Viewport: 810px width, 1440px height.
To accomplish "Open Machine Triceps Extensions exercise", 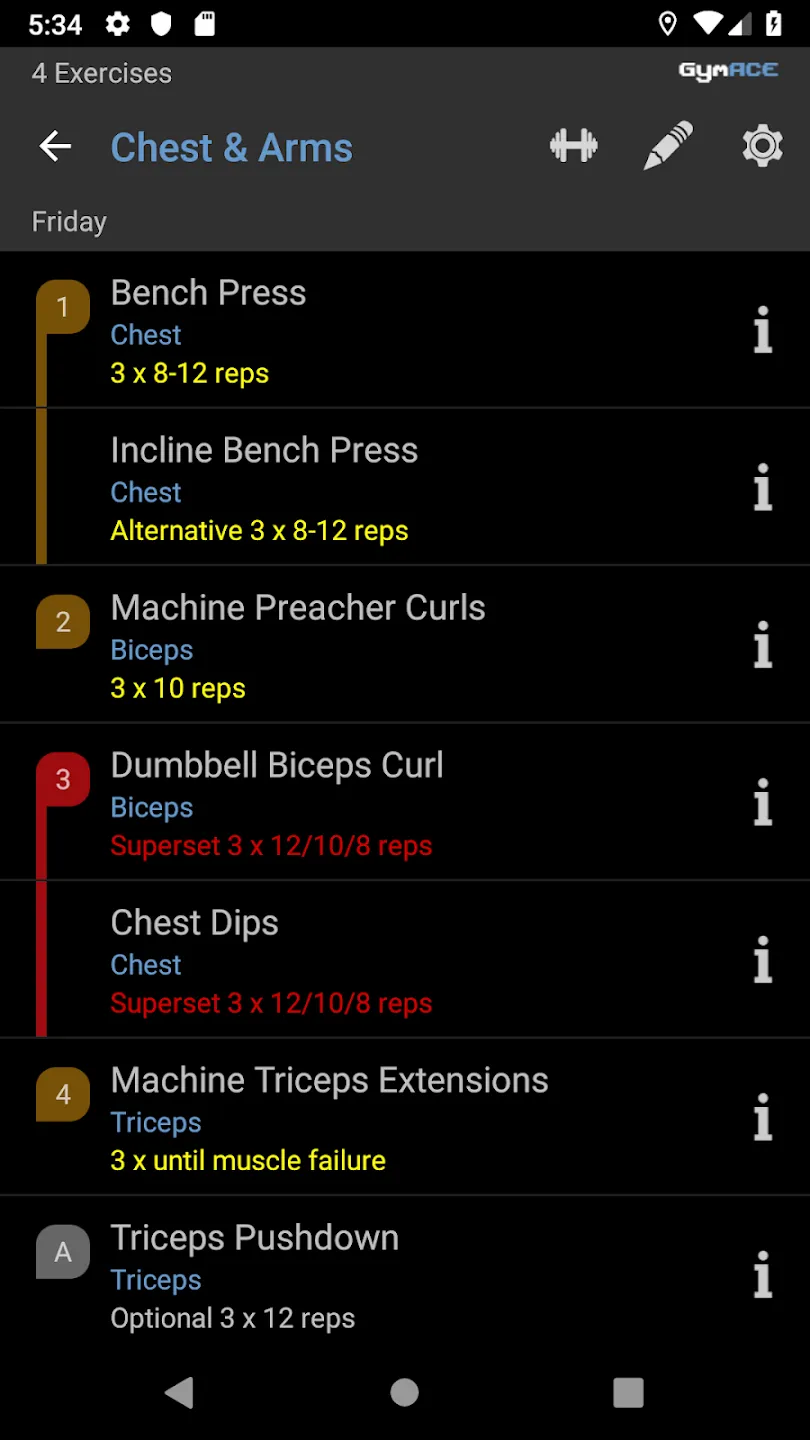I will pos(405,1116).
